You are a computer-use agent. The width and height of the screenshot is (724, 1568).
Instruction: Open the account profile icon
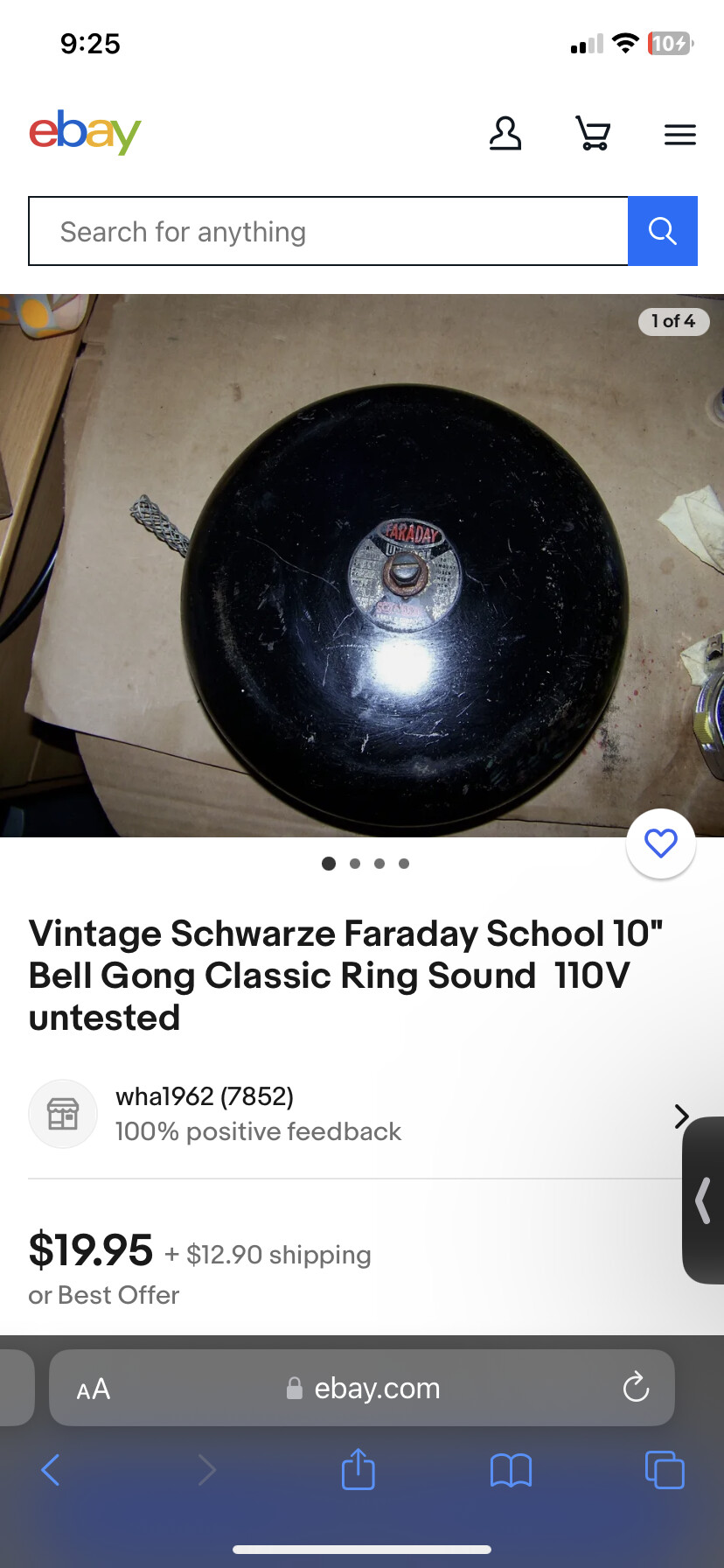coord(505,134)
